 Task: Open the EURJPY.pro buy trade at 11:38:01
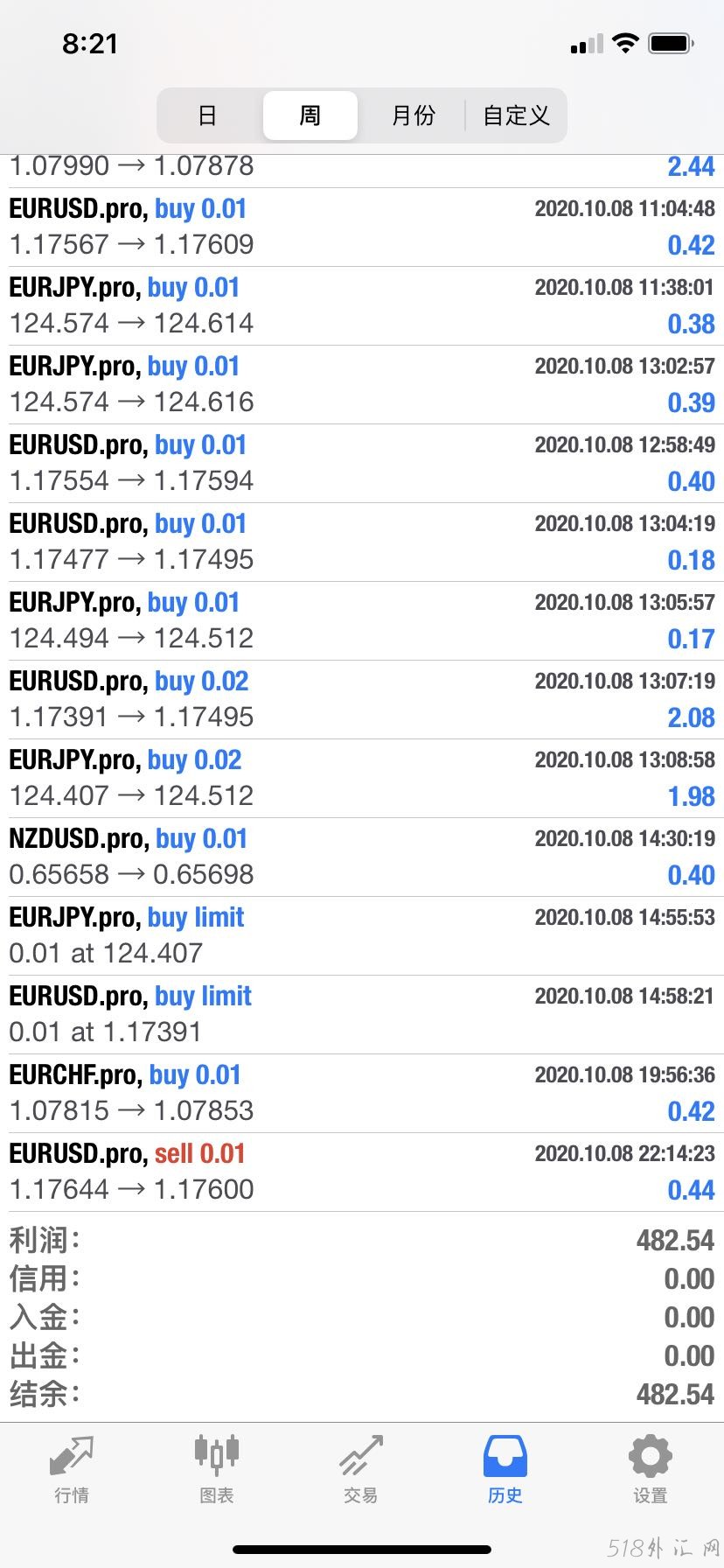click(362, 306)
